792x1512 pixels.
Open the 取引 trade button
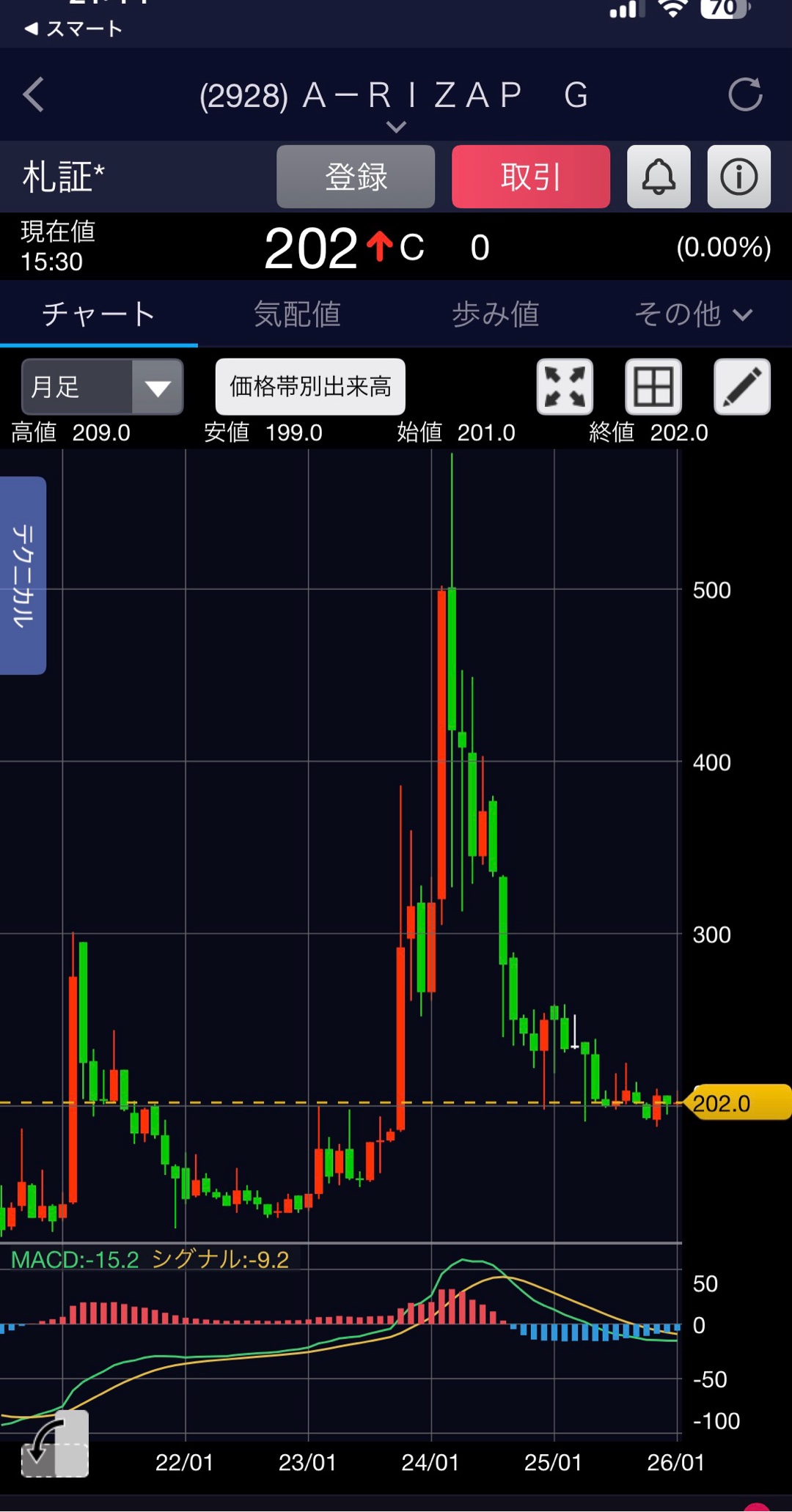pyautogui.click(x=531, y=177)
